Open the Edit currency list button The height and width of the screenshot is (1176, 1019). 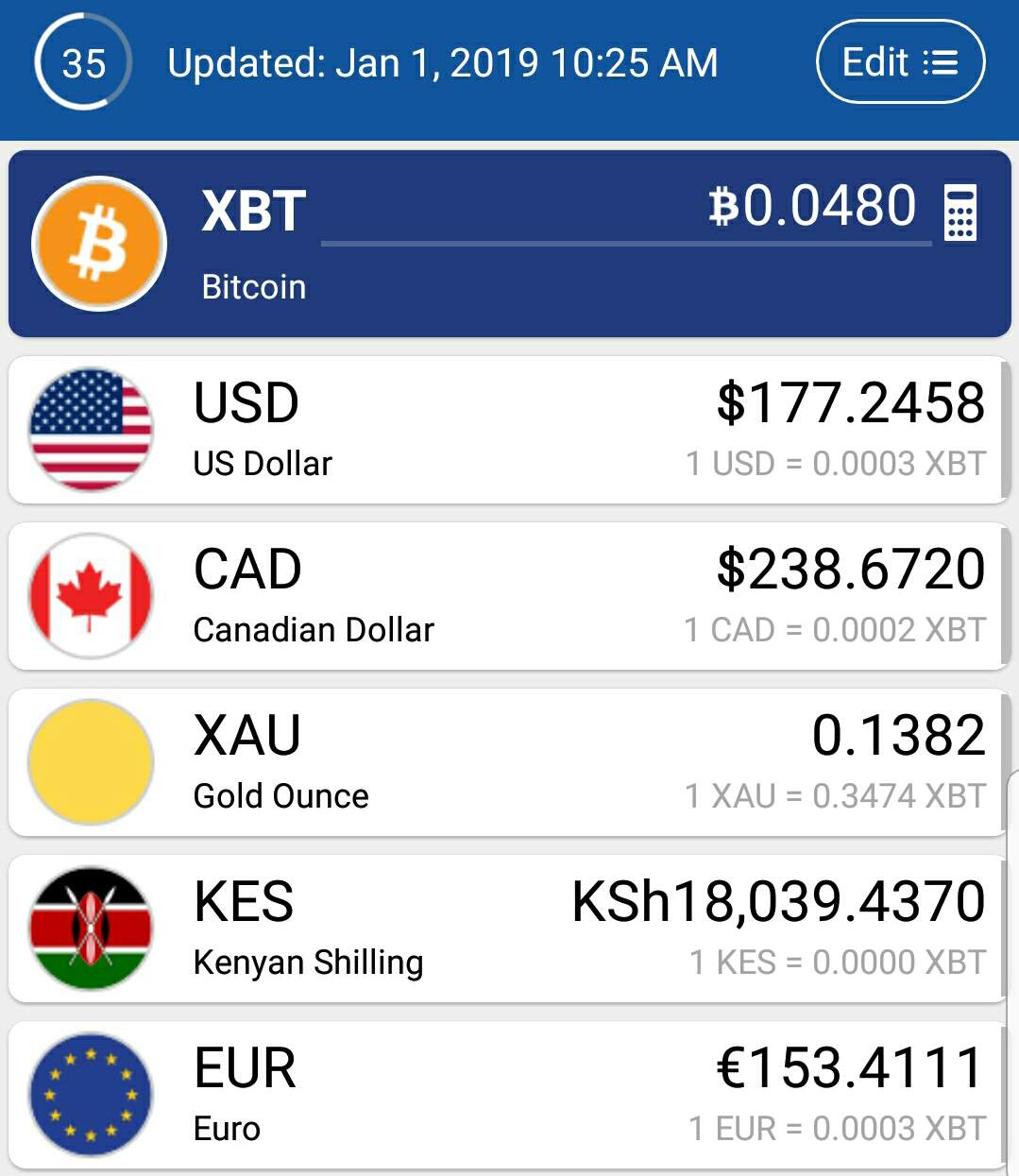pos(900,62)
